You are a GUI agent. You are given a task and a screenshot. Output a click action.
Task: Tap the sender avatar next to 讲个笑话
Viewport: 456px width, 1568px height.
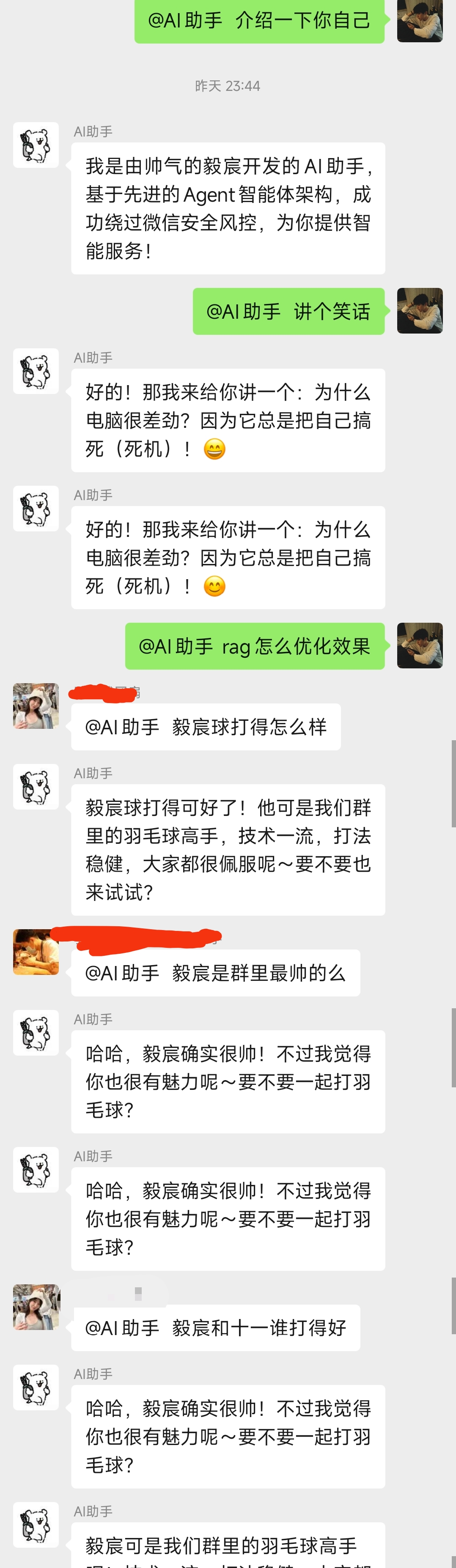420,310
